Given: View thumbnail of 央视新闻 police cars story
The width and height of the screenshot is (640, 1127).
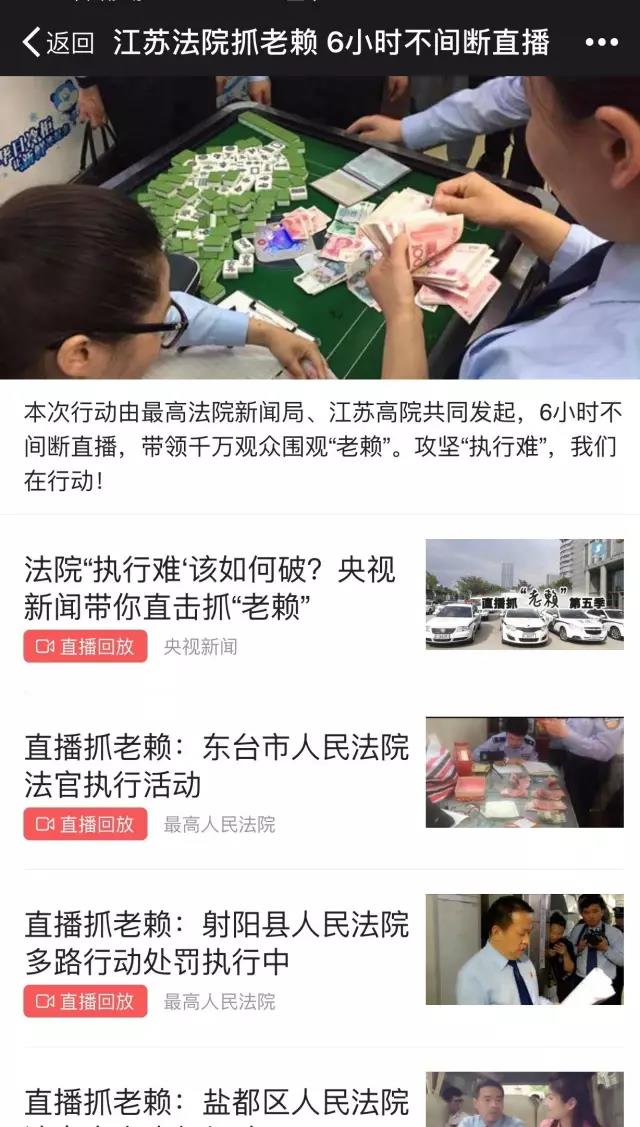Looking at the screenshot, I should coord(524,594).
